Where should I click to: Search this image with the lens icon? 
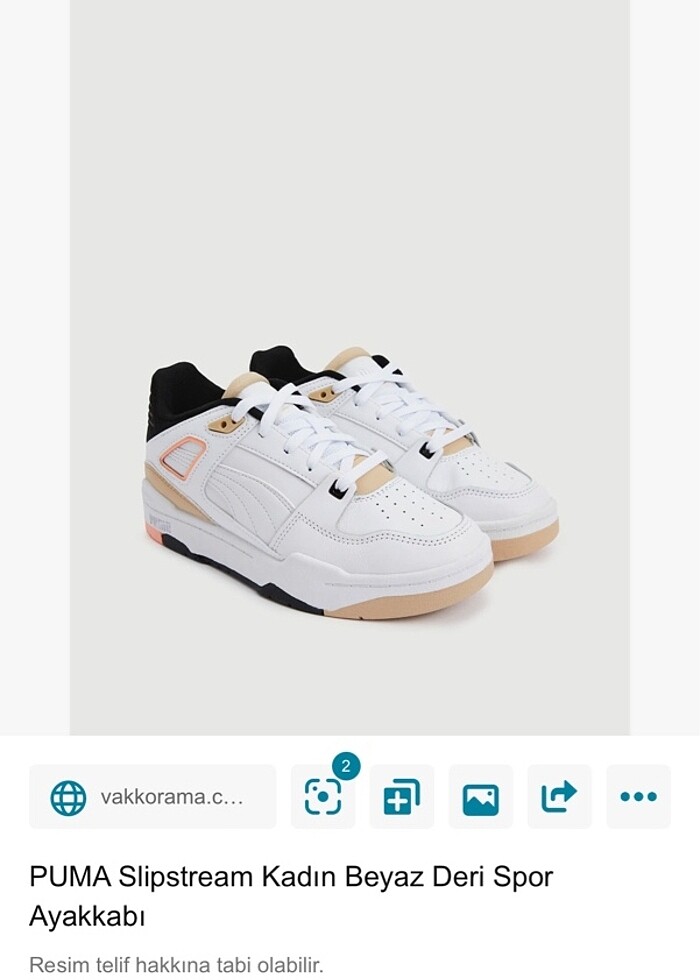(x=323, y=797)
